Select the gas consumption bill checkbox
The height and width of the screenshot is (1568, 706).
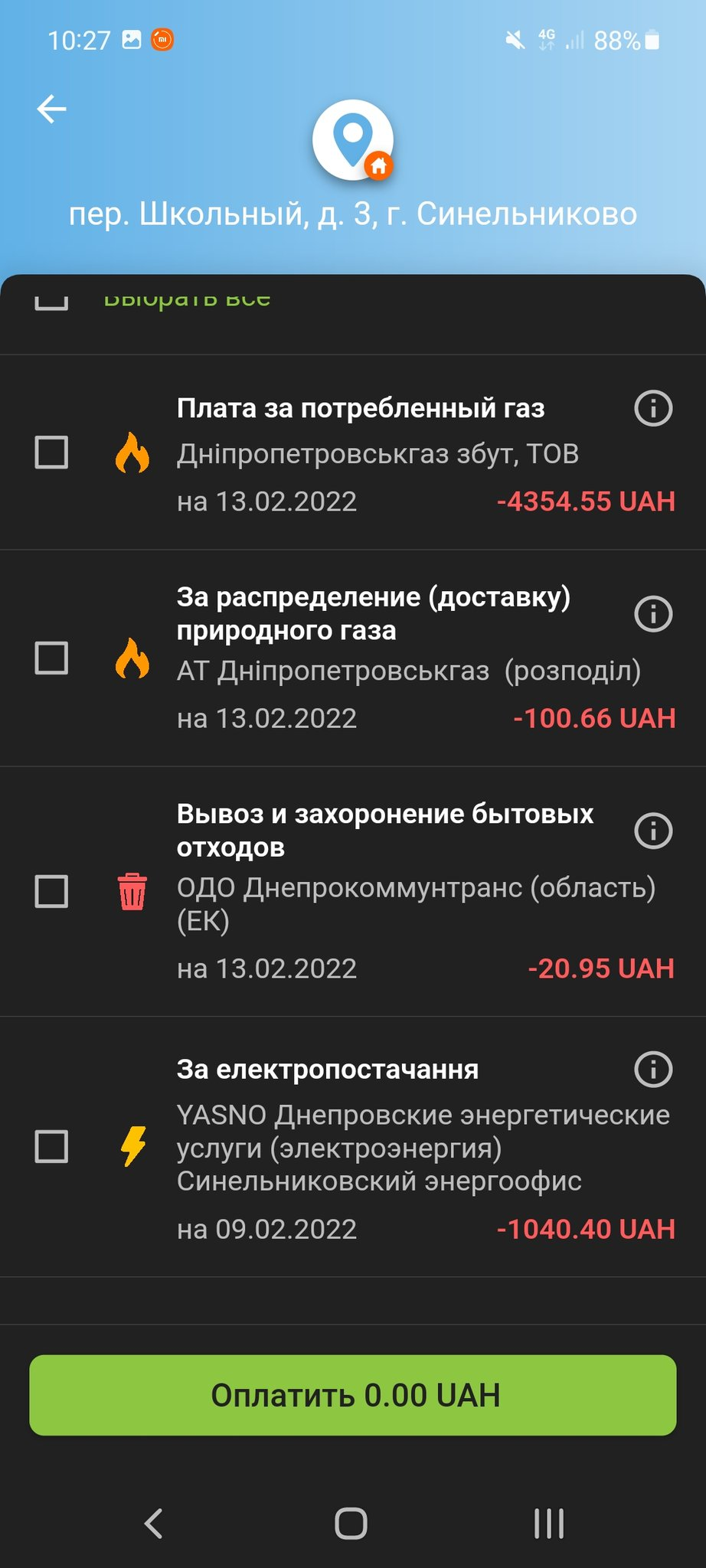[51, 452]
